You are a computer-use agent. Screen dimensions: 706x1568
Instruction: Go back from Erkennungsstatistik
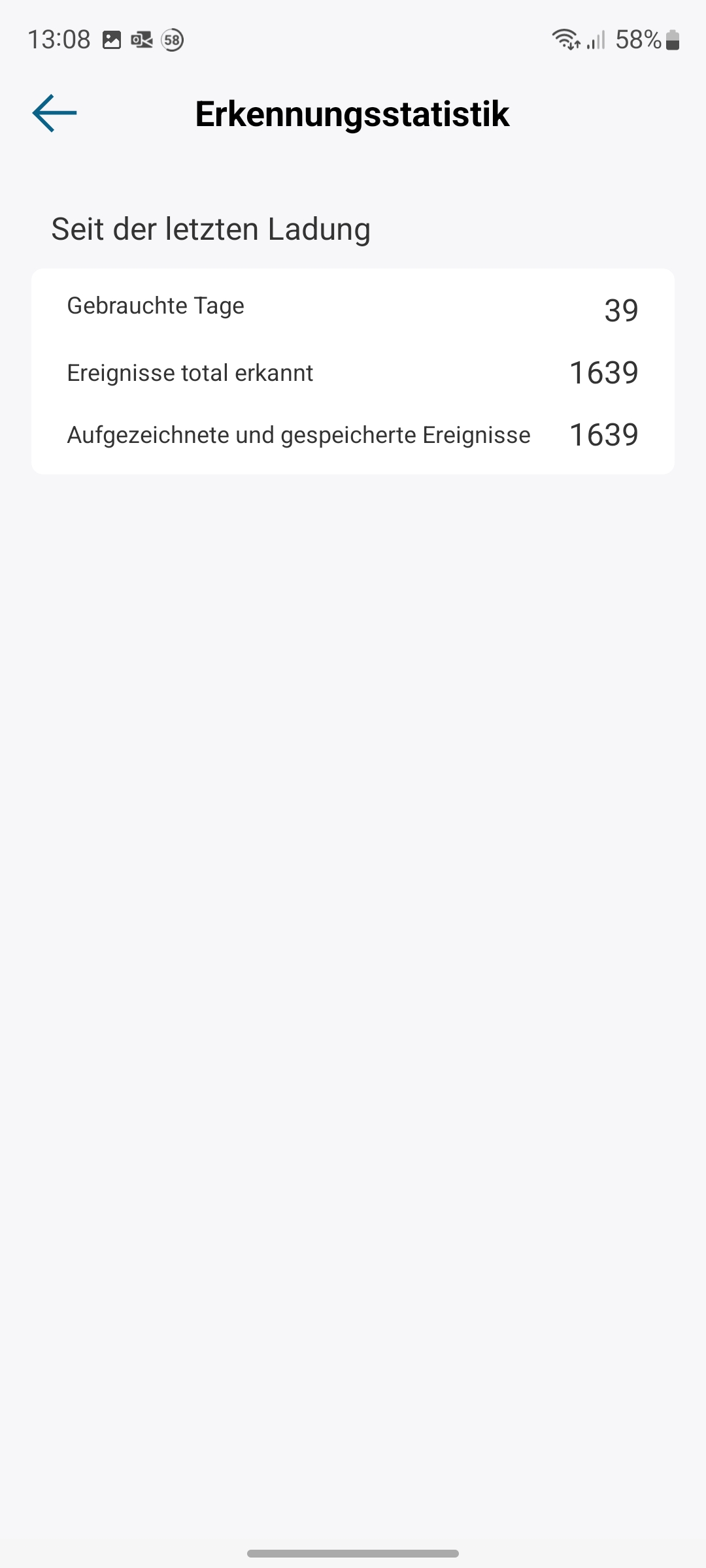pyautogui.click(x=54, y=113)
